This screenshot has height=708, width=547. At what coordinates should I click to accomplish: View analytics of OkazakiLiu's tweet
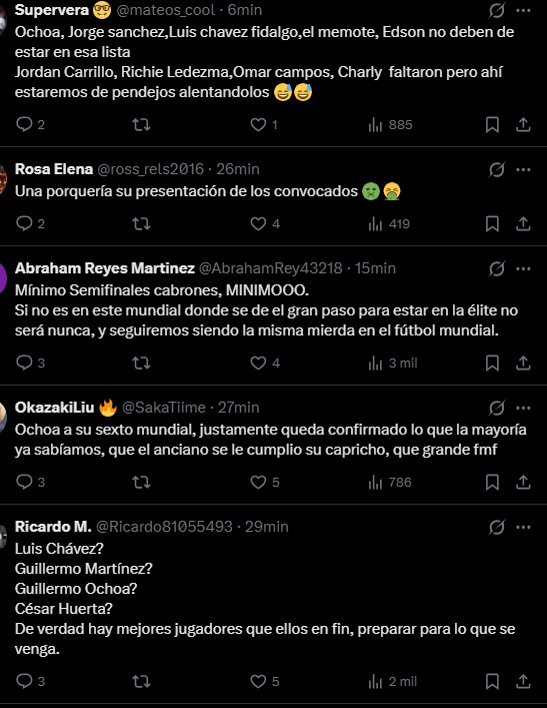tap(390, 482)
